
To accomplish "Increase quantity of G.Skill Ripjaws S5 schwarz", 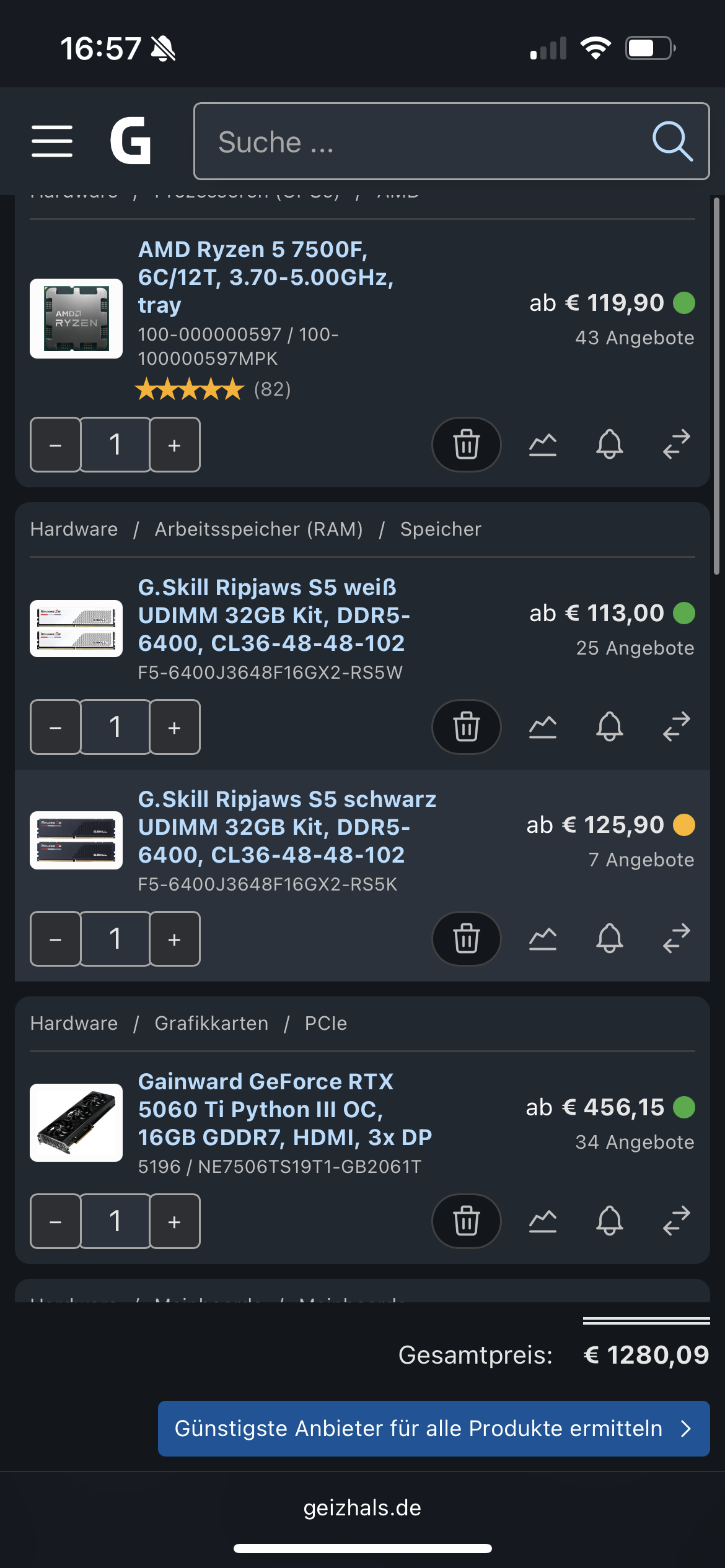I will [175, 939].
